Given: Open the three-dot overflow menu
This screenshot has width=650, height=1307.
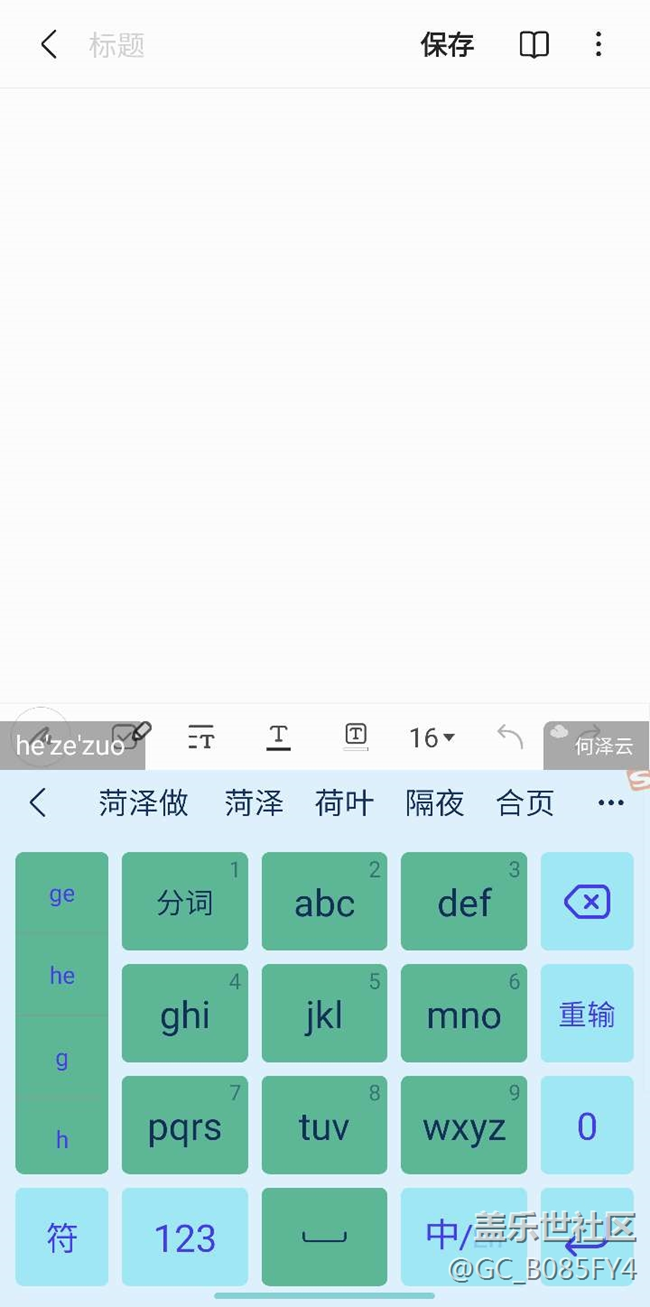Looking at the screenshot, I should [x=598, y=44].
